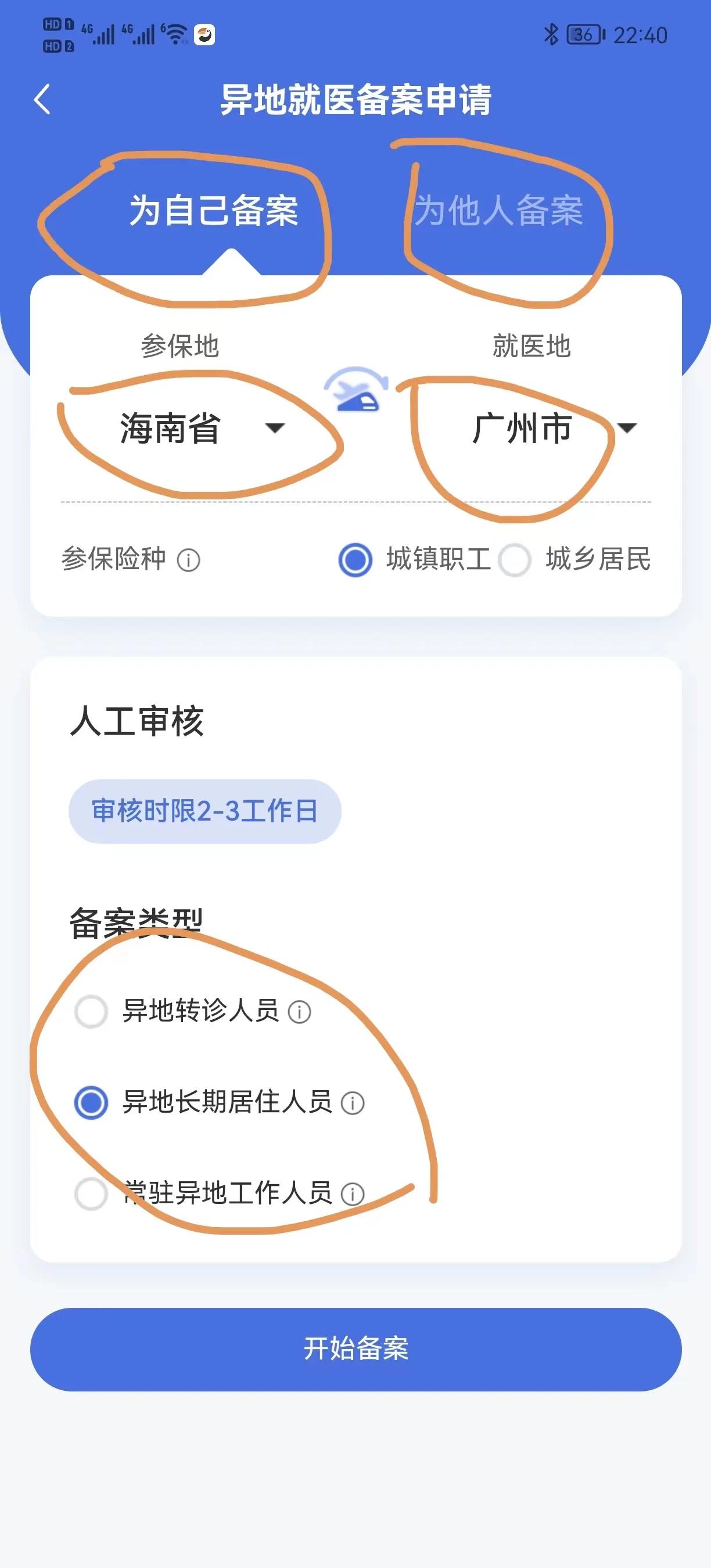The width and height of the screenshot is (711, 1568).
Task: Select 异地转诊人员 as filing type
Action: [91, 1012]
